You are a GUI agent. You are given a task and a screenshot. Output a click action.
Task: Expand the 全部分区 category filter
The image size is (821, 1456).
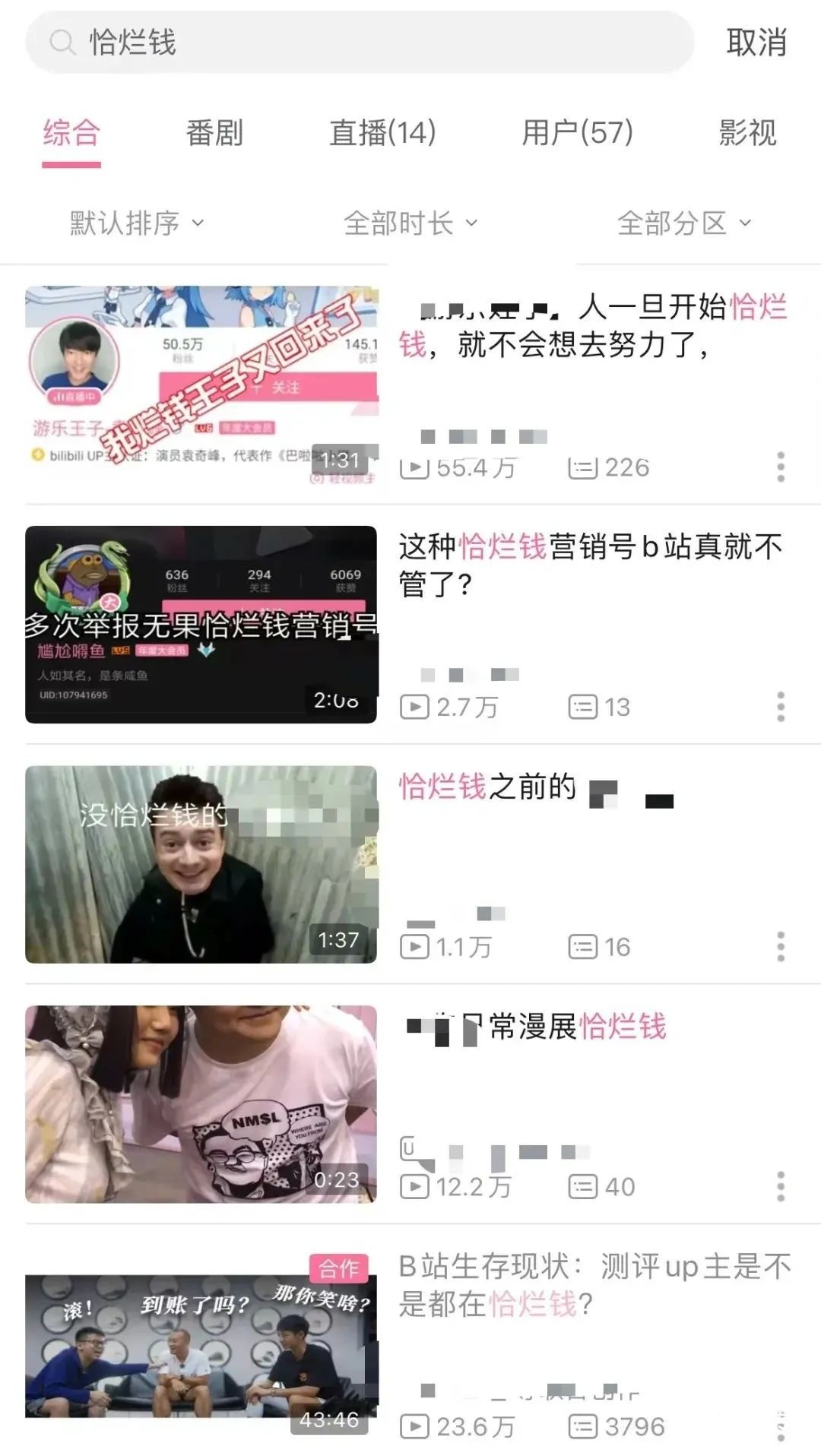[684, 223]
